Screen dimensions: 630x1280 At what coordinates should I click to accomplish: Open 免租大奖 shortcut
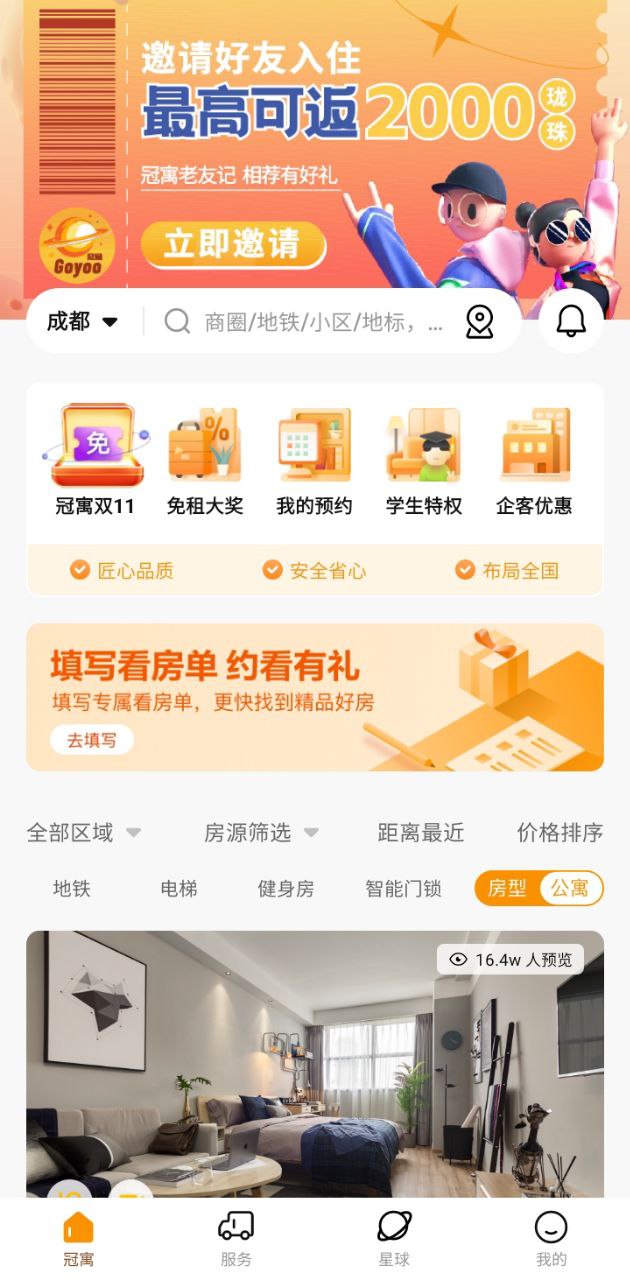pyautogui.click(x=205, y=461)
